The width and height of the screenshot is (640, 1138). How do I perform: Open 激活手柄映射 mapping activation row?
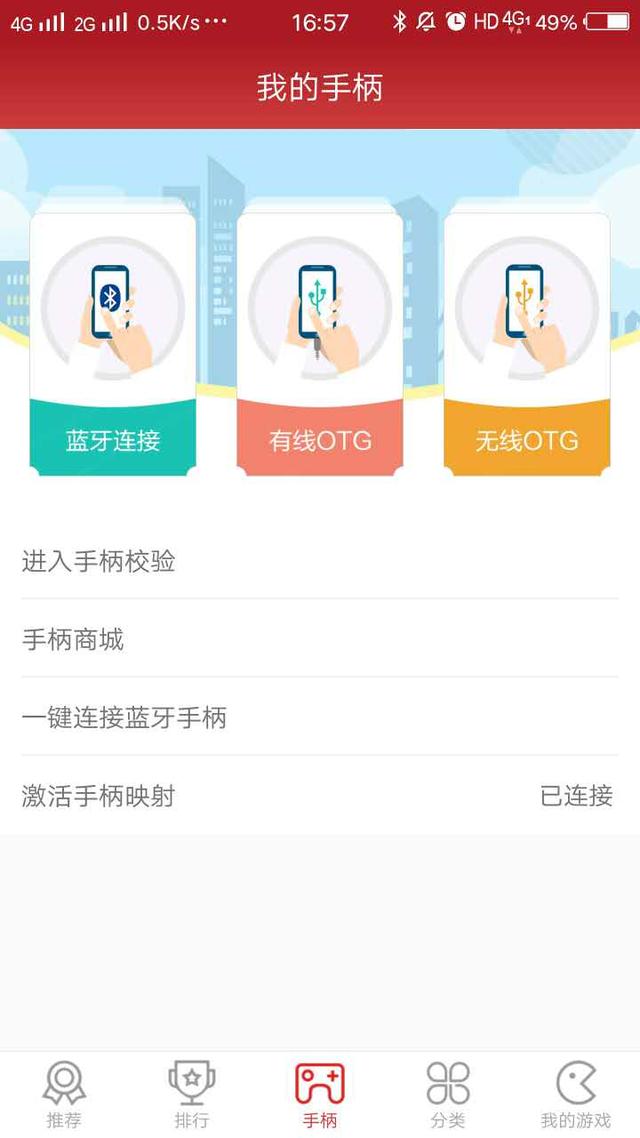click(320, 795)
